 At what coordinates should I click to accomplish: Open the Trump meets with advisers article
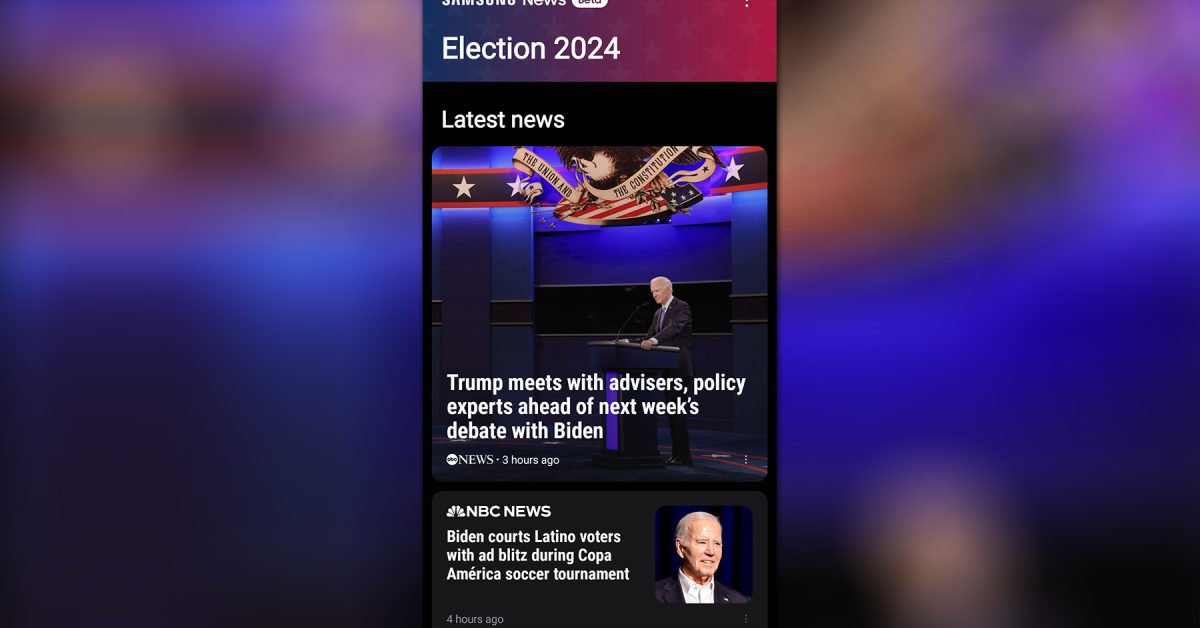596,406
